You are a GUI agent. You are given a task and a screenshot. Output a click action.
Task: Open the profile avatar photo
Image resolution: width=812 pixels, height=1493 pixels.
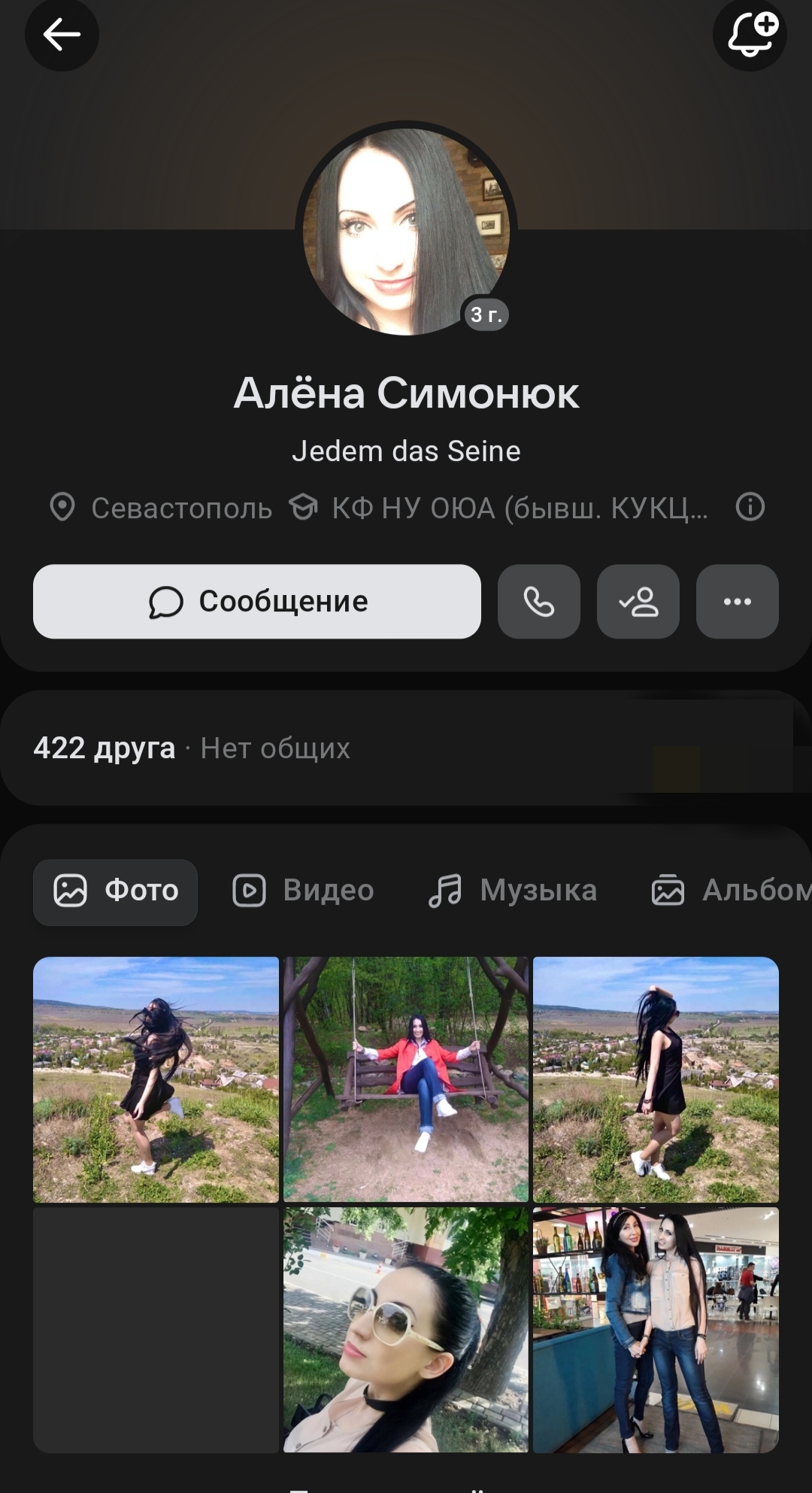click(406, 231)
